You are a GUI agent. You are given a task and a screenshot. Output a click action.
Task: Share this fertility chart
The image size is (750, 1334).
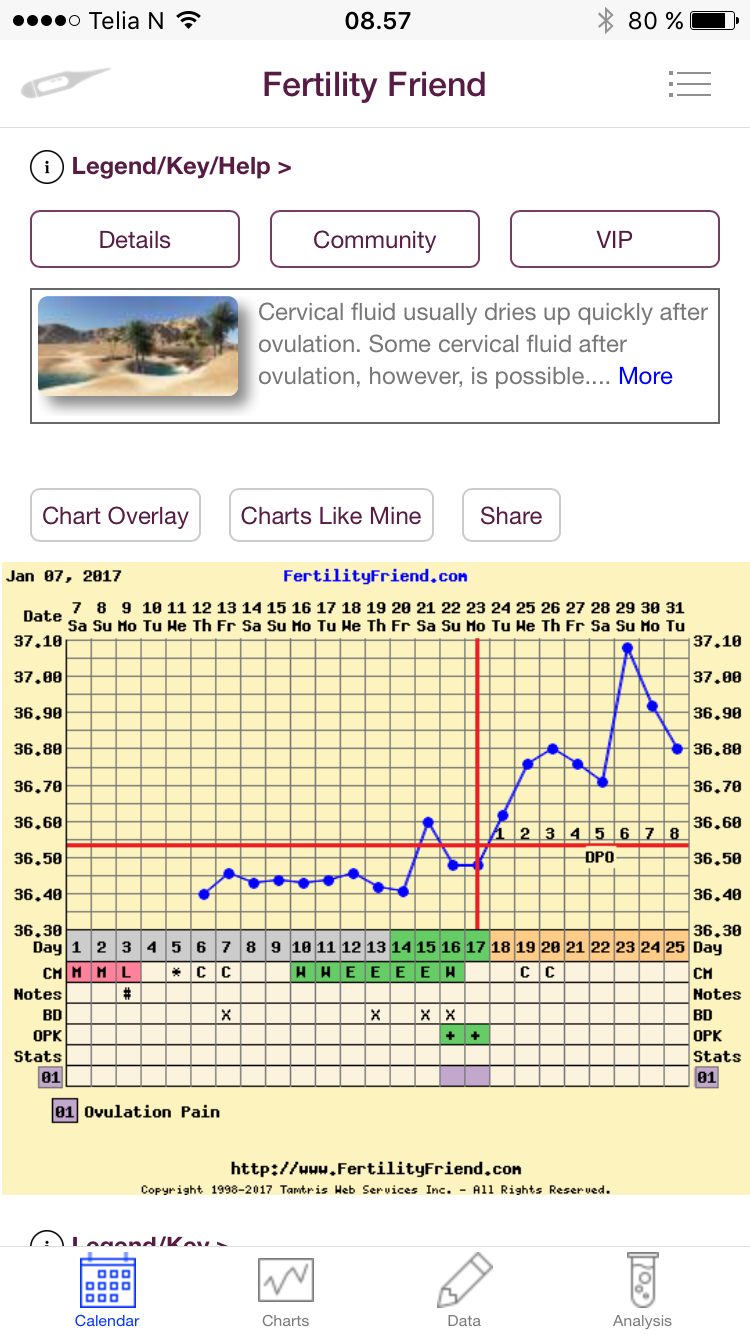tap(511, 516)
